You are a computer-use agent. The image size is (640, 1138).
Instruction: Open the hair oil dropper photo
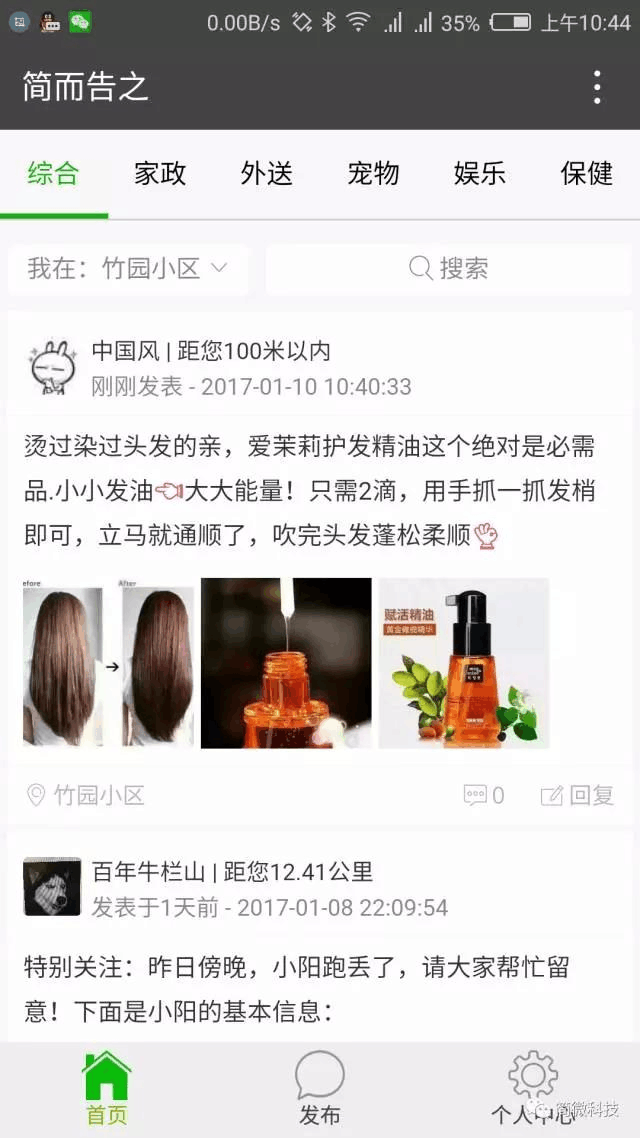click(x=286, y=664)
